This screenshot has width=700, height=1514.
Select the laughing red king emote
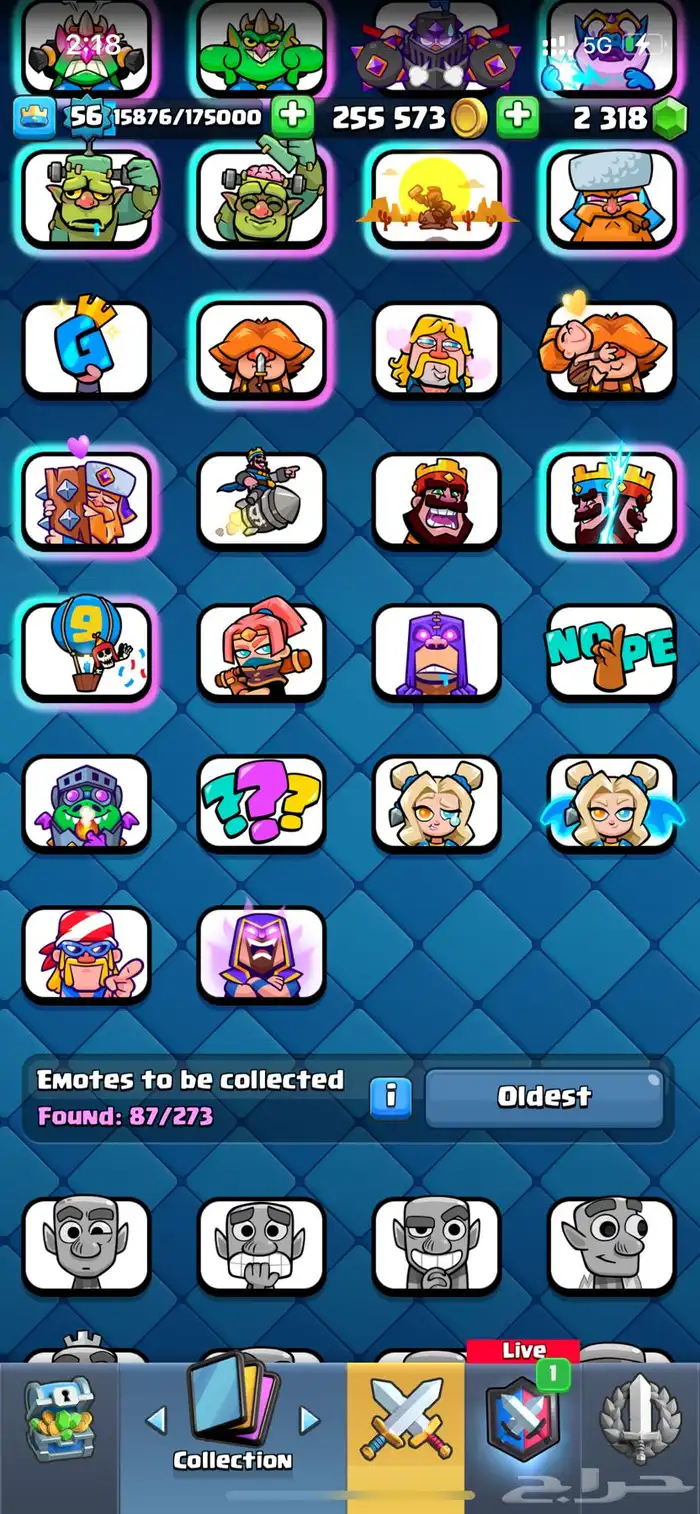(x=437, y=500)
